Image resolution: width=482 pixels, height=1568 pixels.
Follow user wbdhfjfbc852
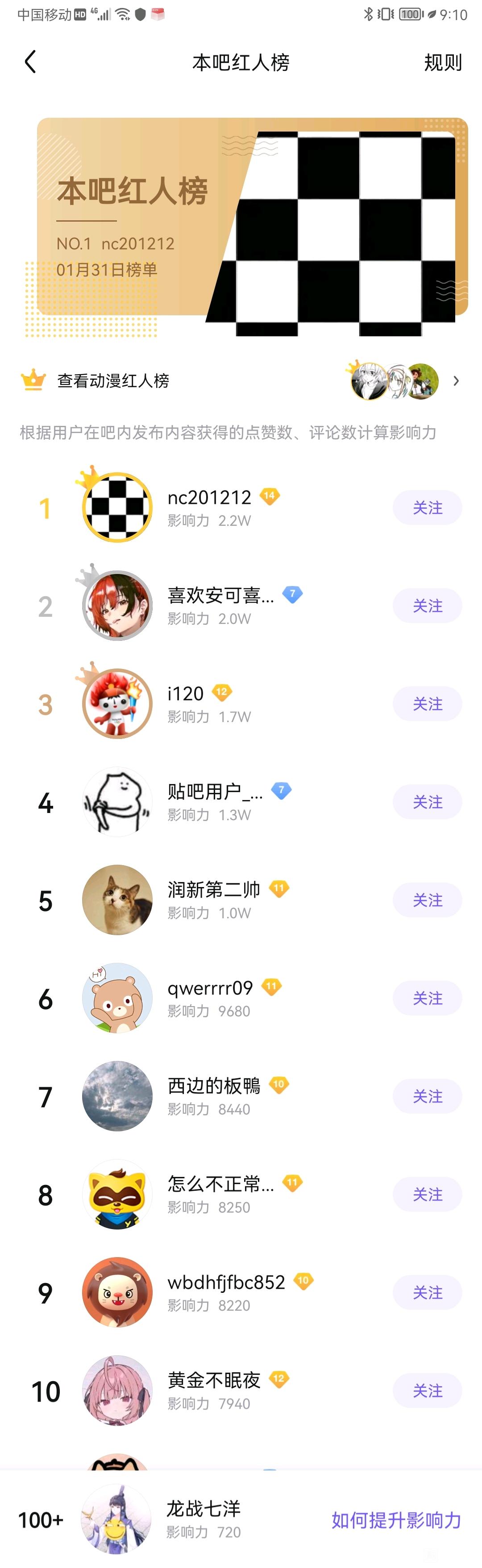[x=427, y=1292]
